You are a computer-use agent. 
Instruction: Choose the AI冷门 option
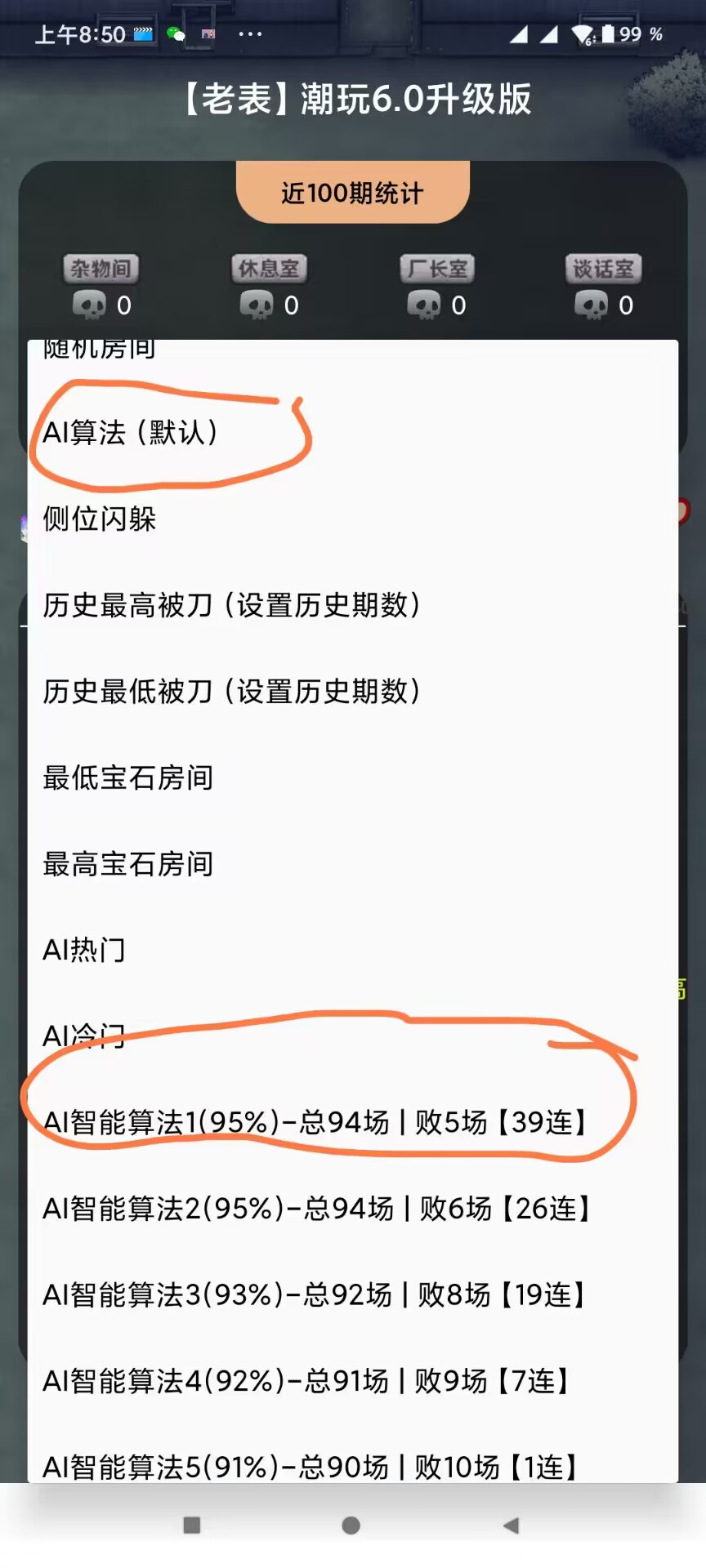click(84, 1036)
